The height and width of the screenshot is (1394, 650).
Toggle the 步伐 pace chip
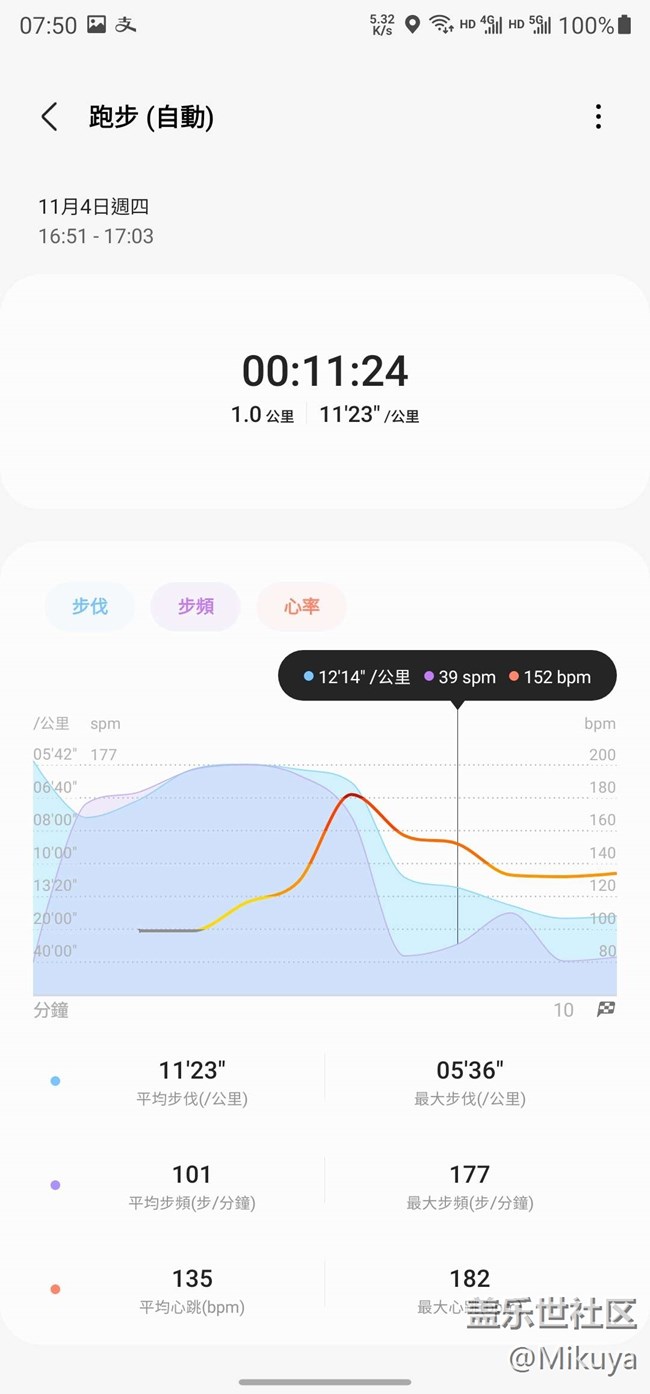90,606
